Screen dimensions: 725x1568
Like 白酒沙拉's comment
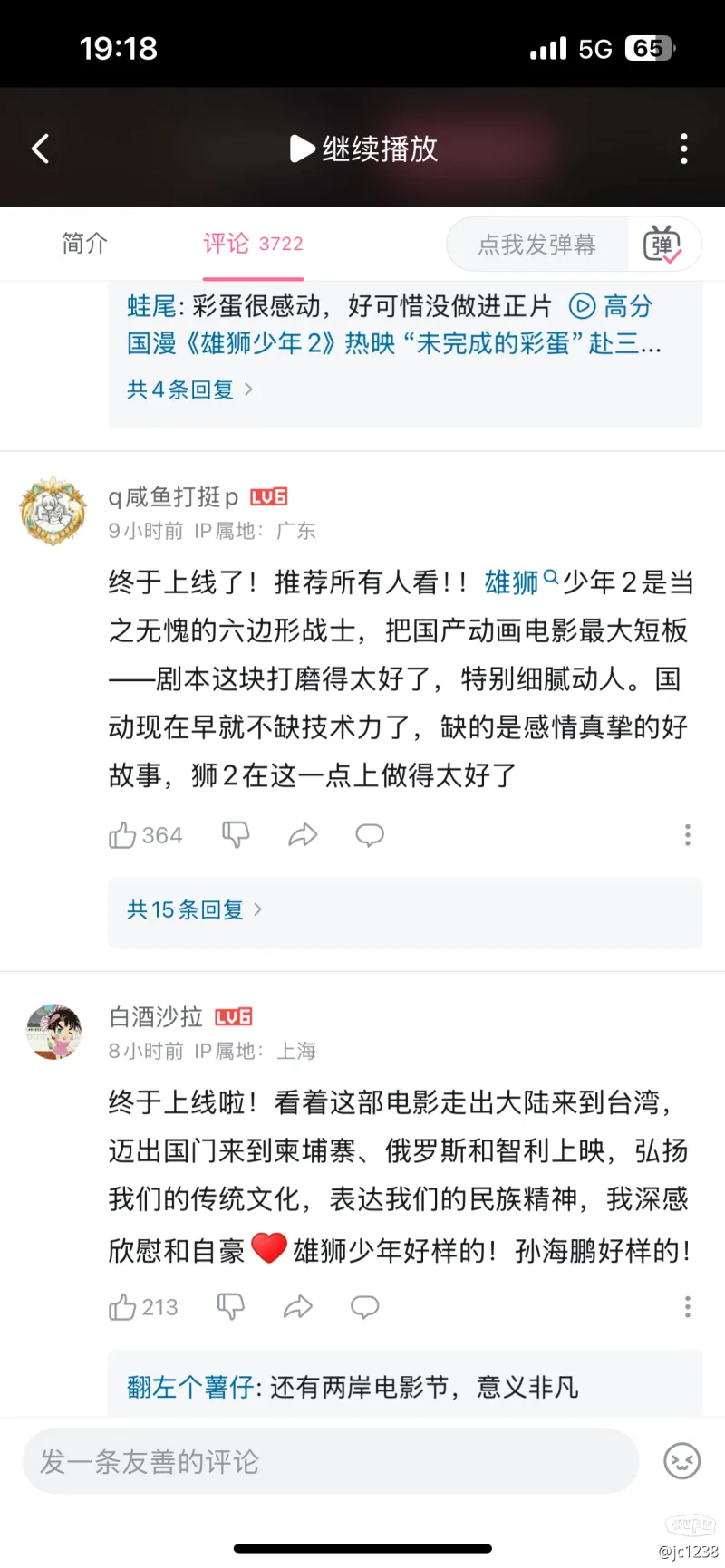[x=123, y=1307]
